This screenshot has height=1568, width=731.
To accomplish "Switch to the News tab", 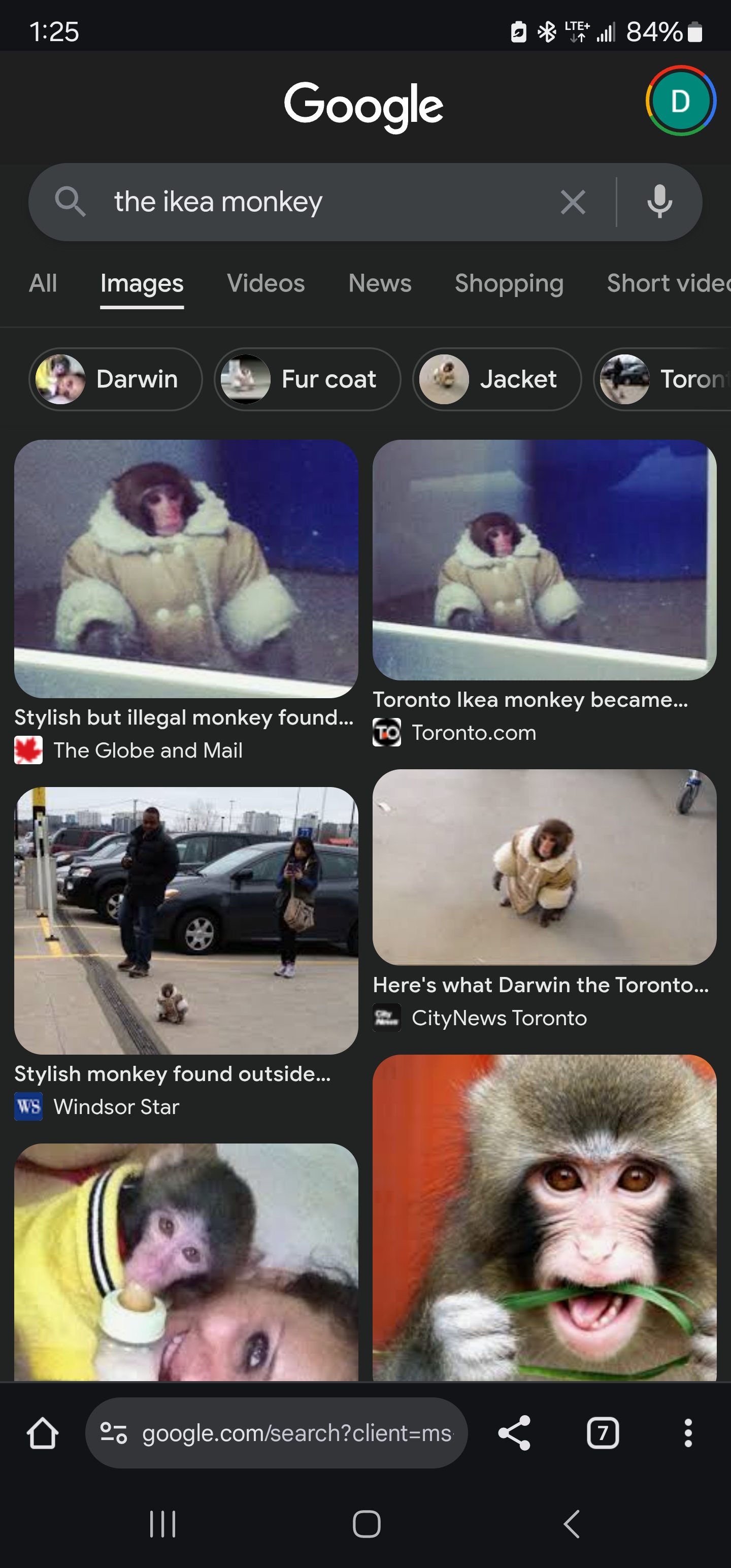I will 380,284.
